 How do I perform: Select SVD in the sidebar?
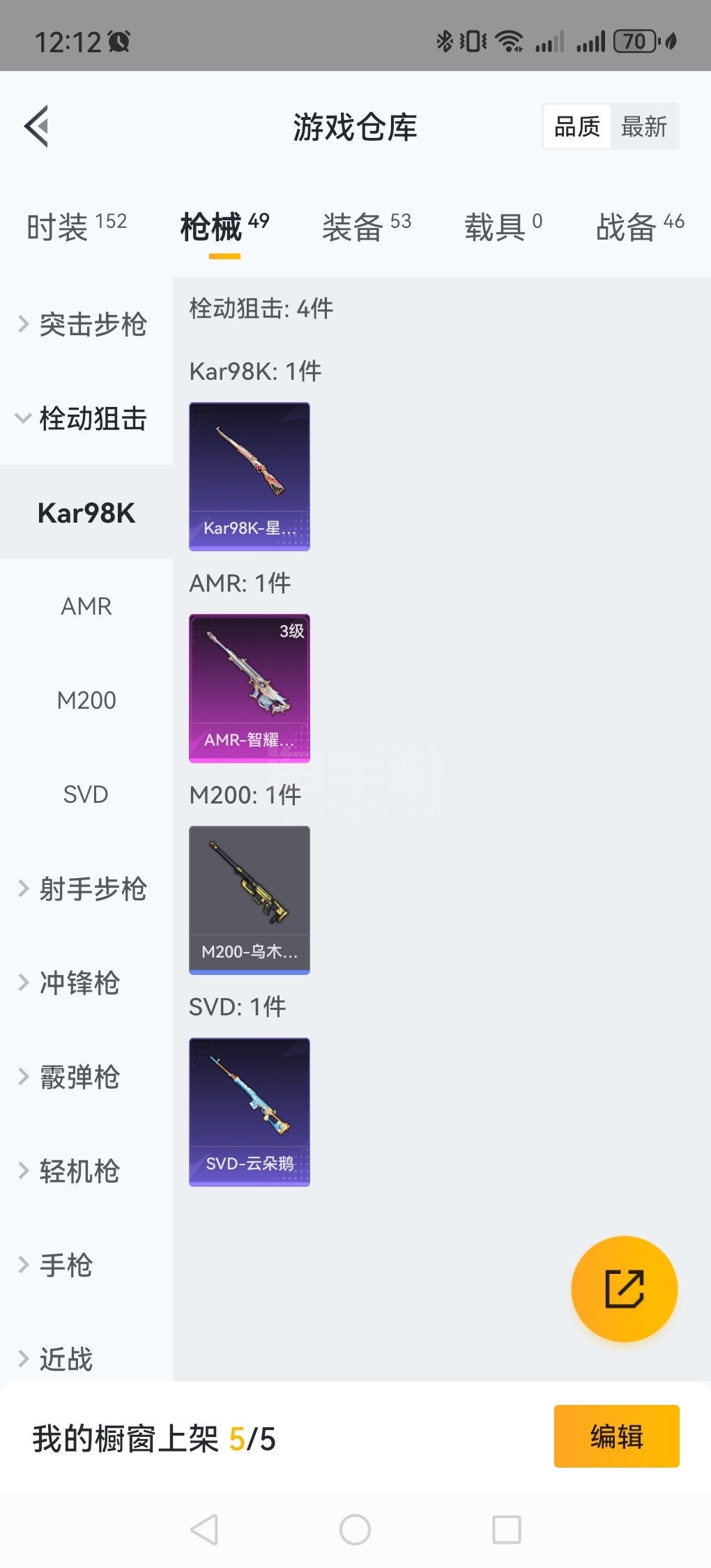(x=86, y=794)
